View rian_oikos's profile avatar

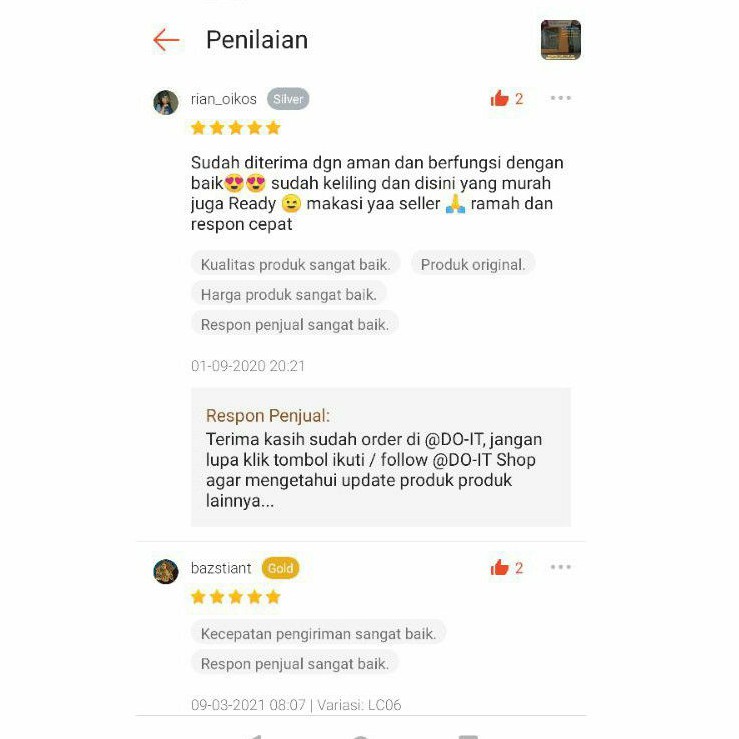(166, 102)
